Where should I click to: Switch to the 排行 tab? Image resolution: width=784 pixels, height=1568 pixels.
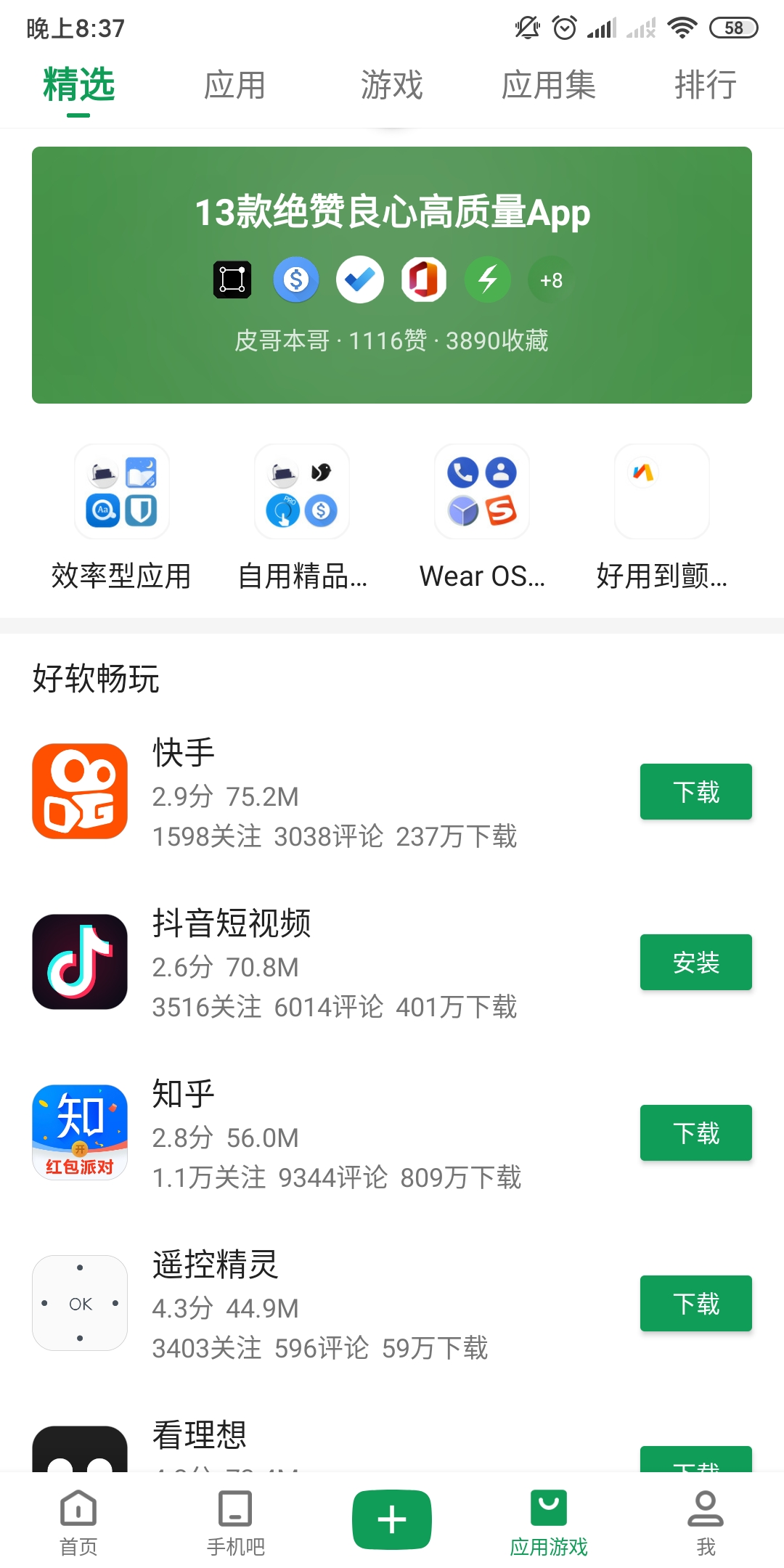click(x=706, y=85)
